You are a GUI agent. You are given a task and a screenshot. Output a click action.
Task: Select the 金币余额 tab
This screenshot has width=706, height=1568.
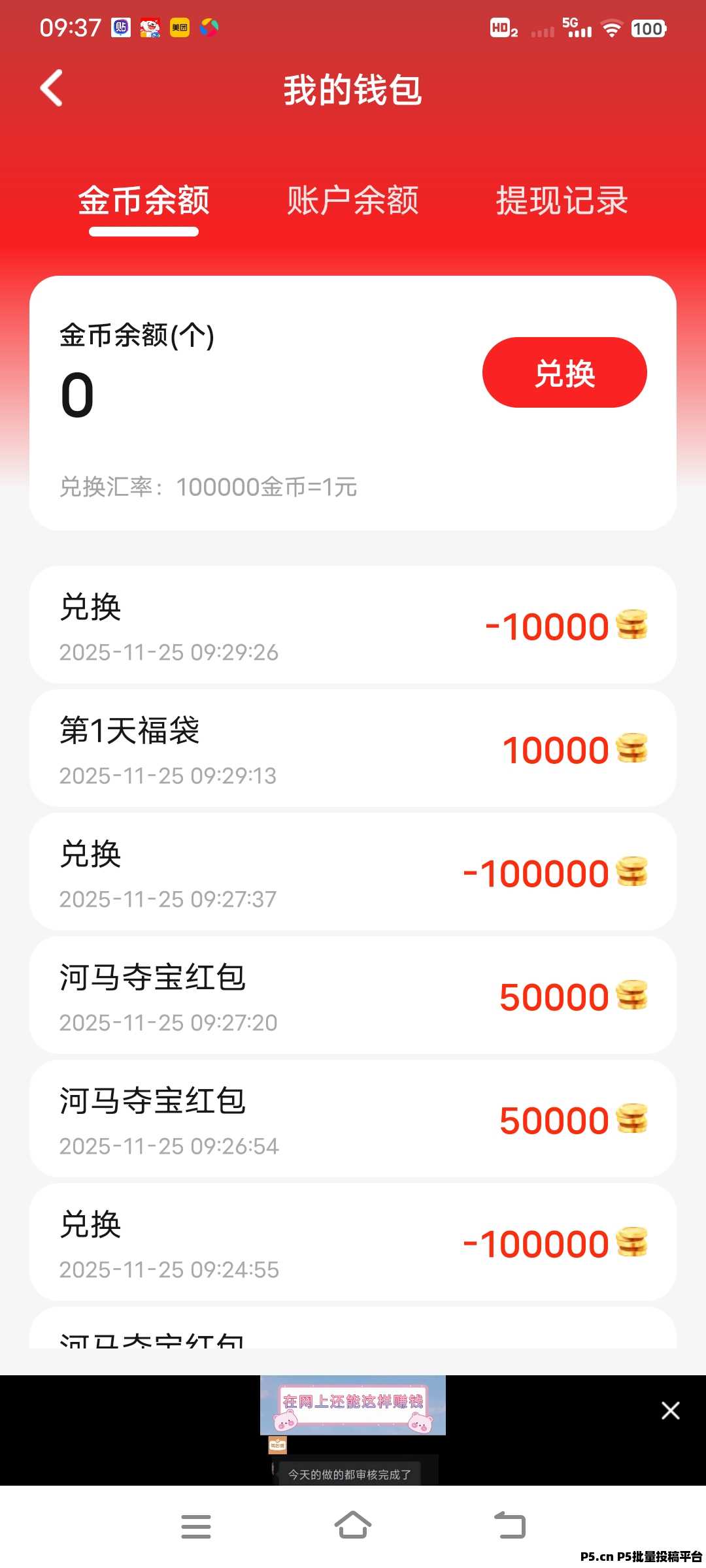point(144,201)
